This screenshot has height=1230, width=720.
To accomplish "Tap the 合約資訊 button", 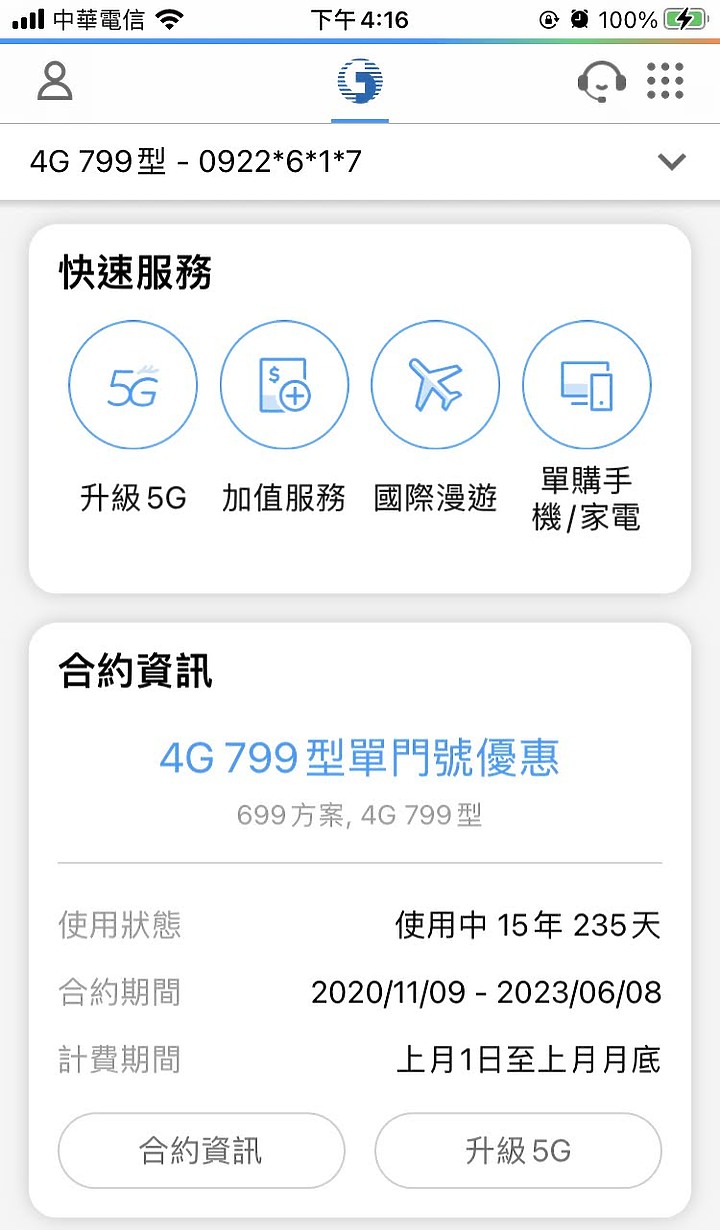I will pyautogui.click(x=201, y=1150).
